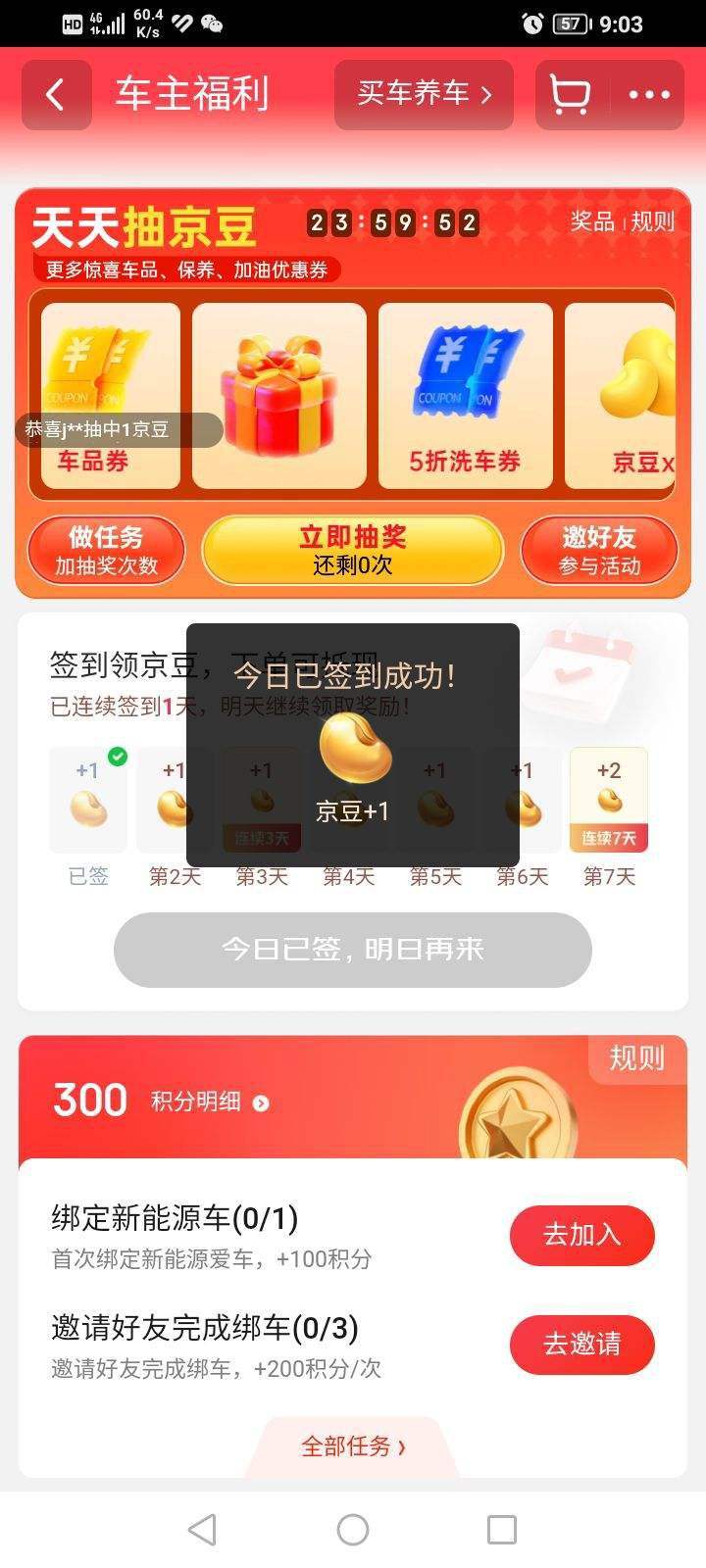The width and height of the screenshot is (706, 1568).
Task: Open 买车养车 with its chevron
Action: click(x=424, y=94)
